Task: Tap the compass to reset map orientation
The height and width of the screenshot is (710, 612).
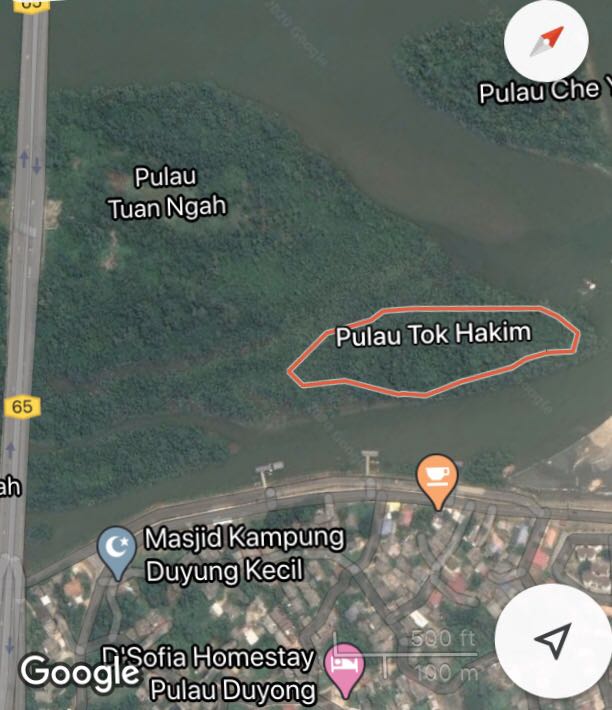Action: 546,41
